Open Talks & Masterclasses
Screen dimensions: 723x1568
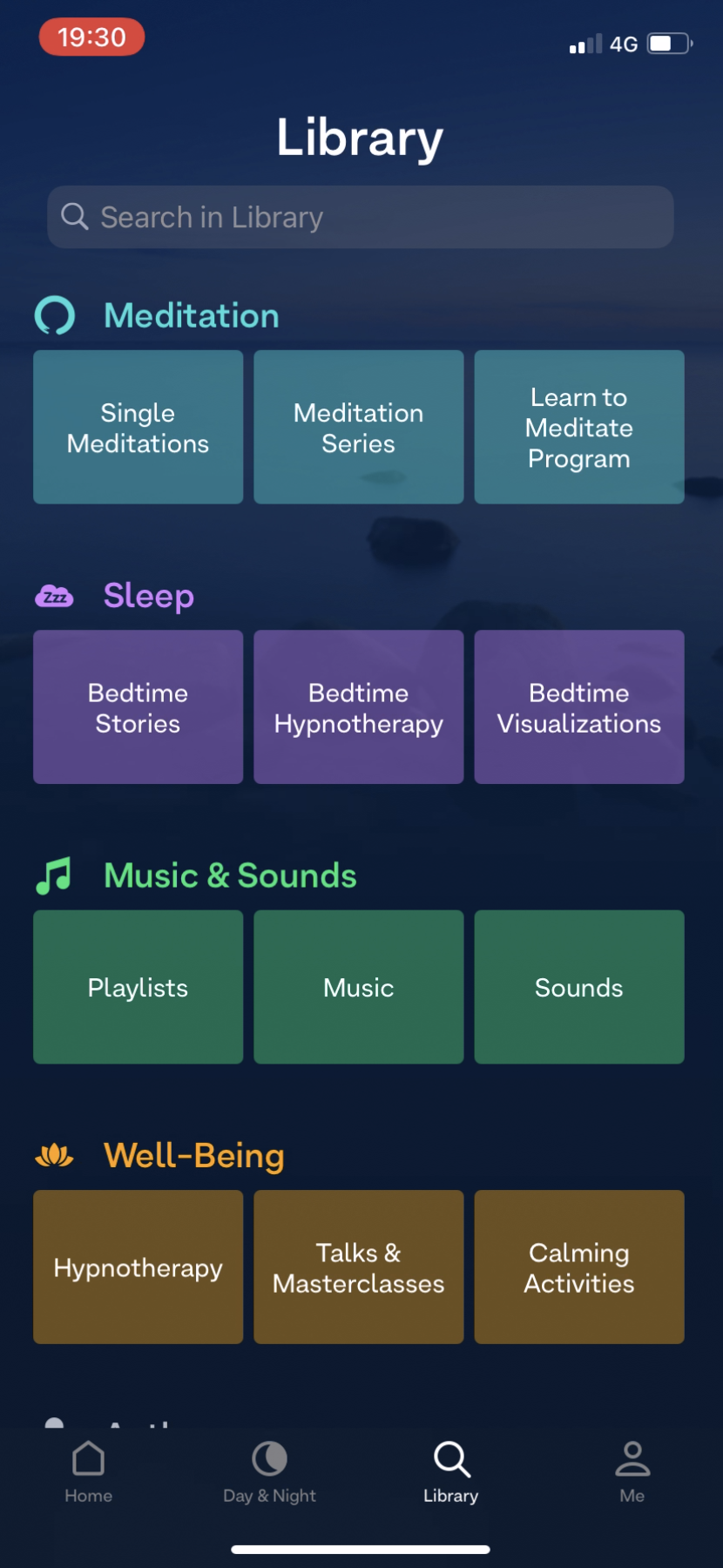point(358,1267)
